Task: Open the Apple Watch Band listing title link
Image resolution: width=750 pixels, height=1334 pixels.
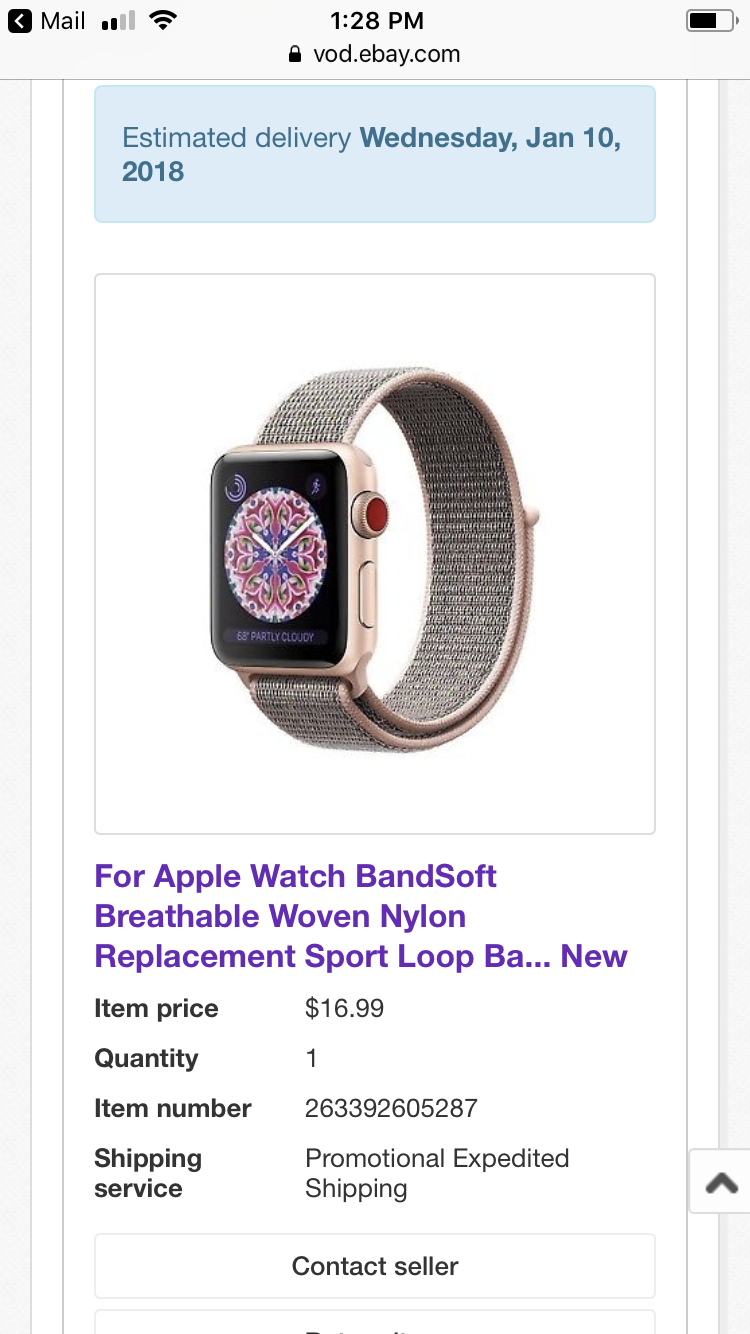Action: tap(361, 916)
